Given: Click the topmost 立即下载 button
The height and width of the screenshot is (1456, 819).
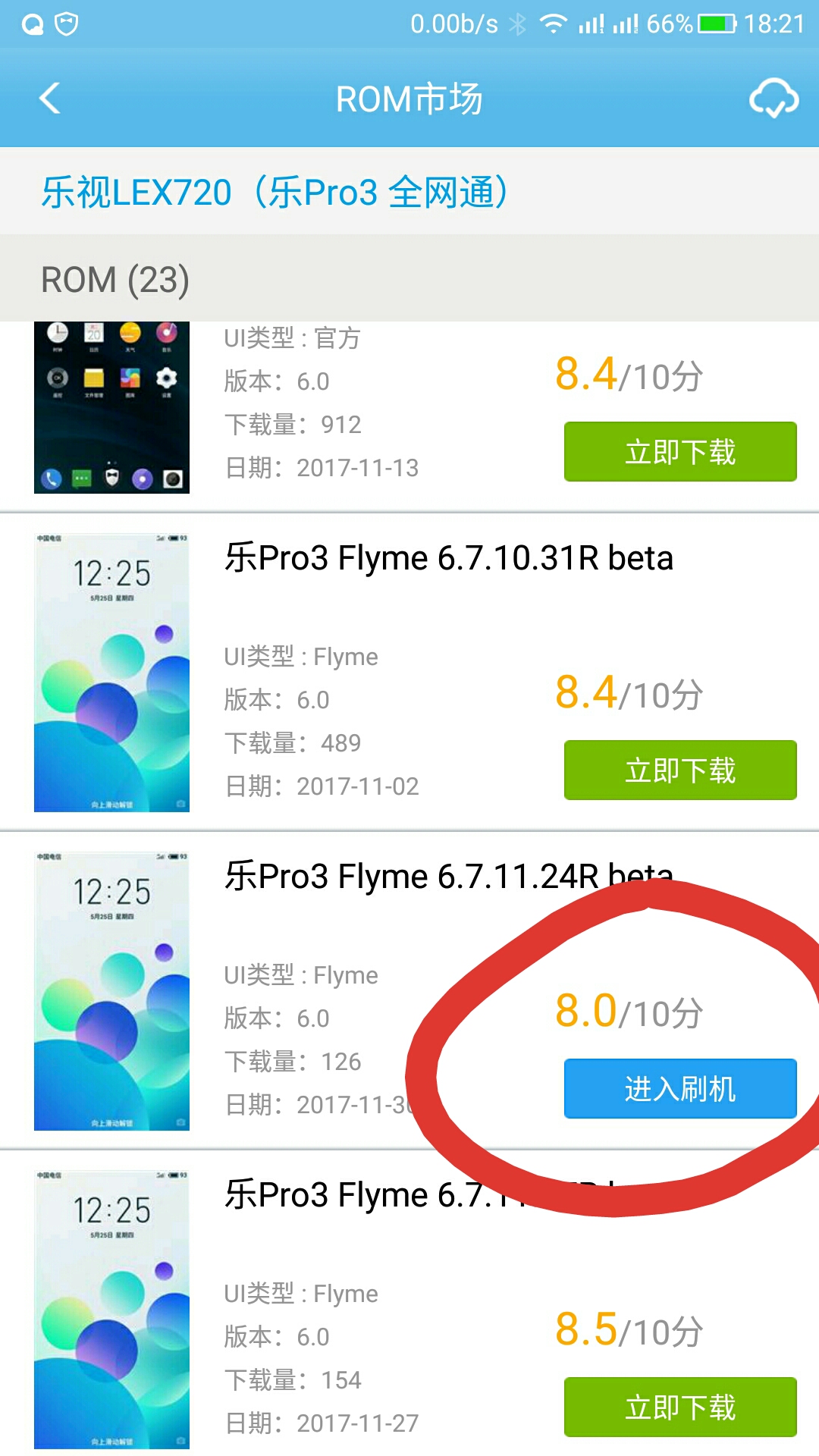Looking at the screenshot, I should point(679,452).
